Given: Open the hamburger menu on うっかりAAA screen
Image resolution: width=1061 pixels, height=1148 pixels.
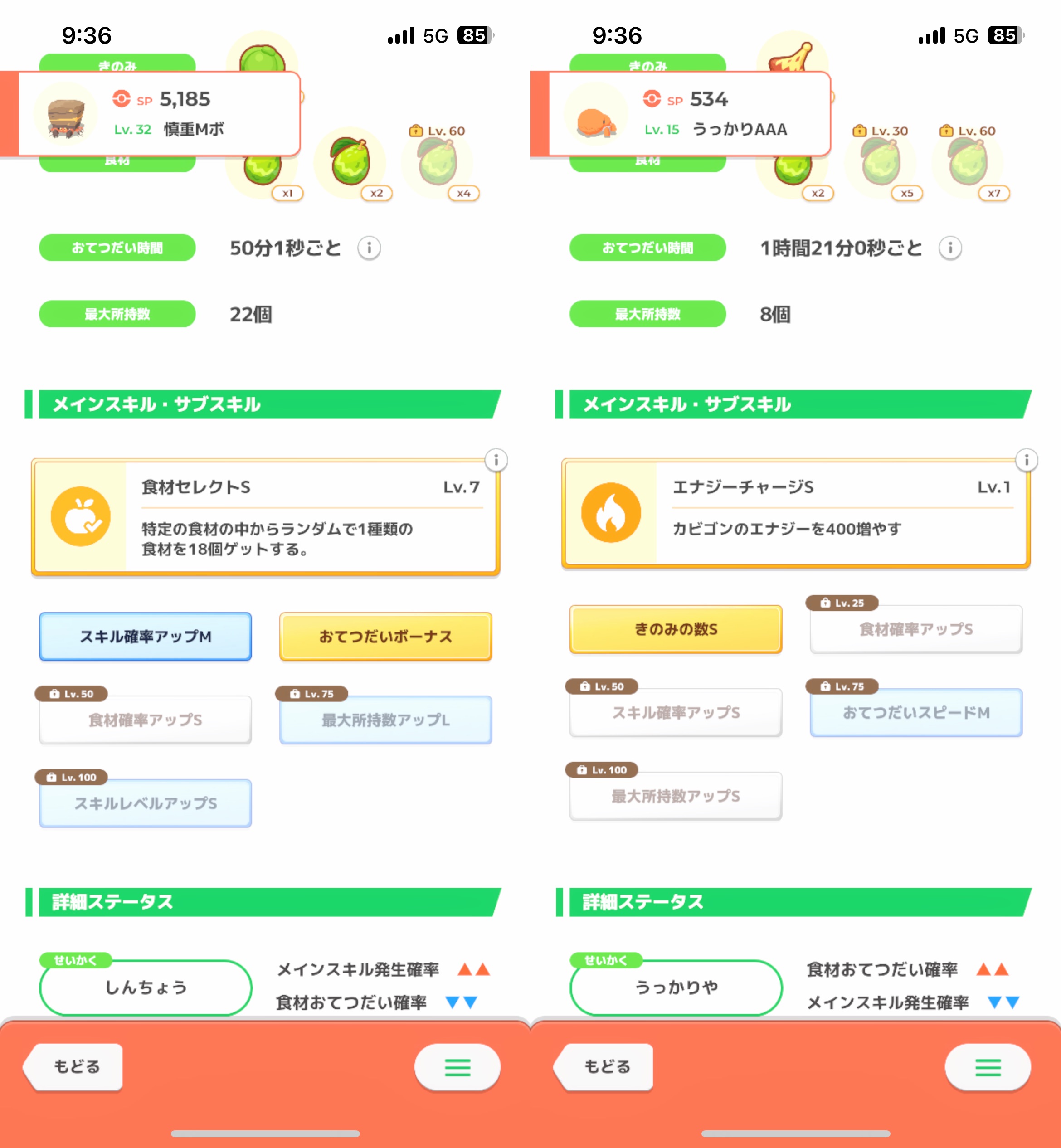Looking at the screenshot, I should [x=988, y=1067].
